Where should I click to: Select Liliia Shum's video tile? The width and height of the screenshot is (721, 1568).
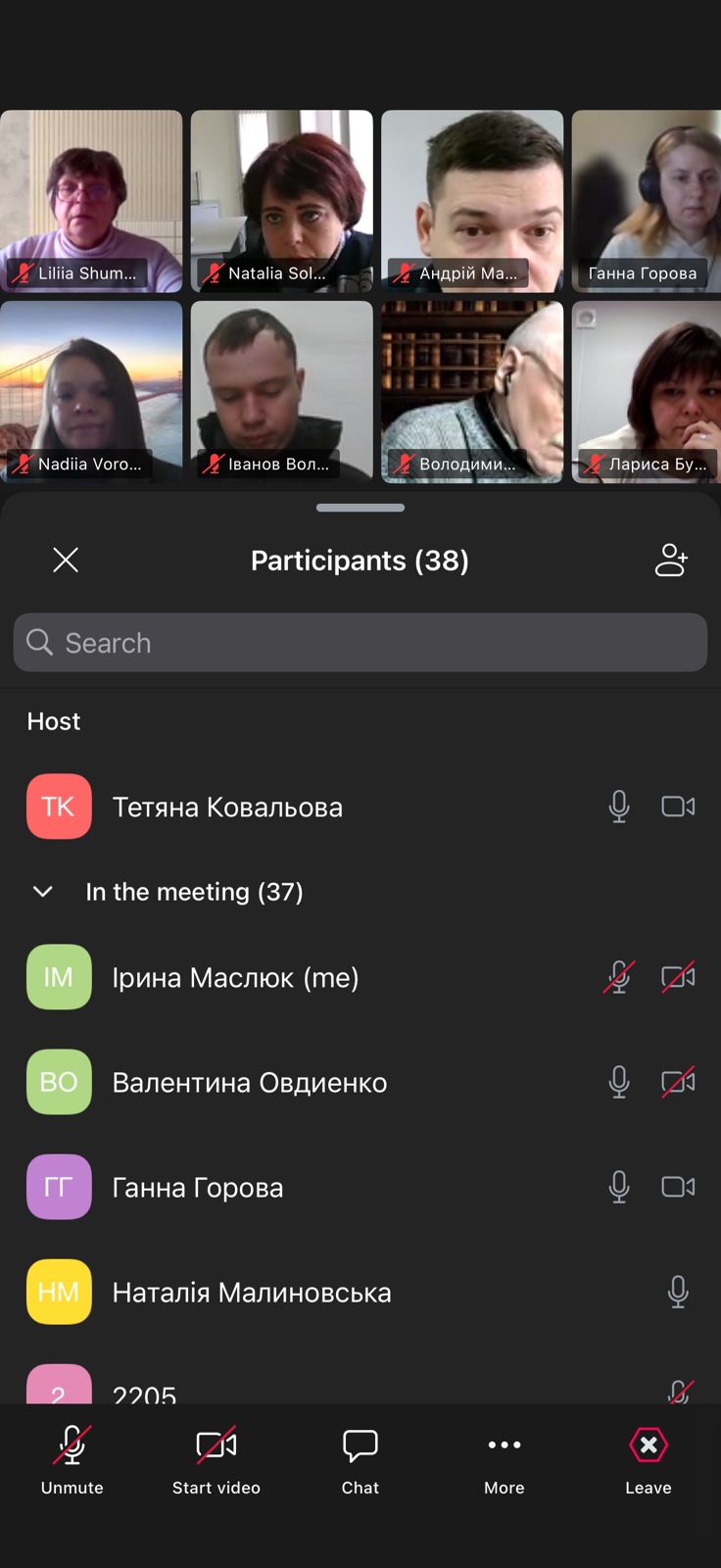tap(91, 201)
